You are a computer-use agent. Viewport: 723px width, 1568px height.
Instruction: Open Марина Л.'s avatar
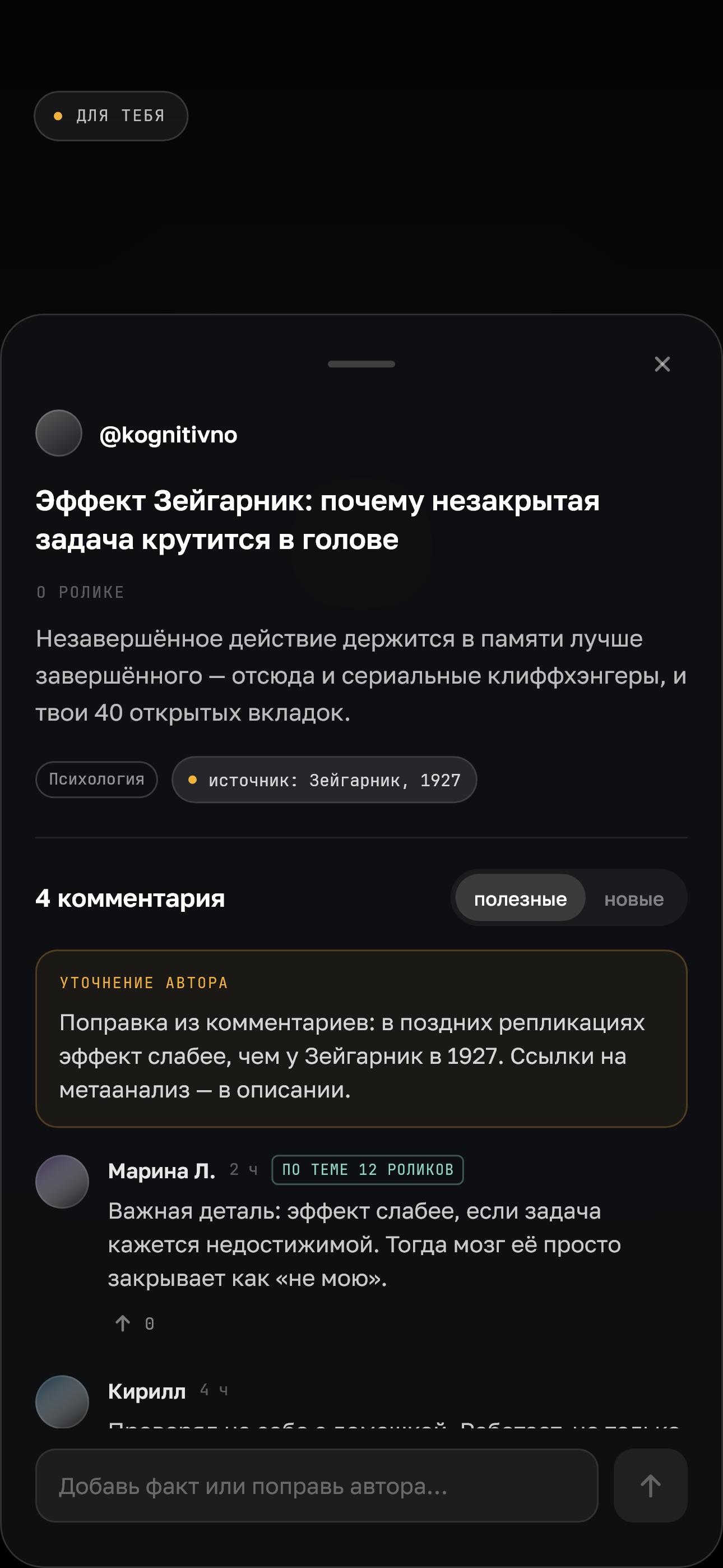pos(62,1182)
